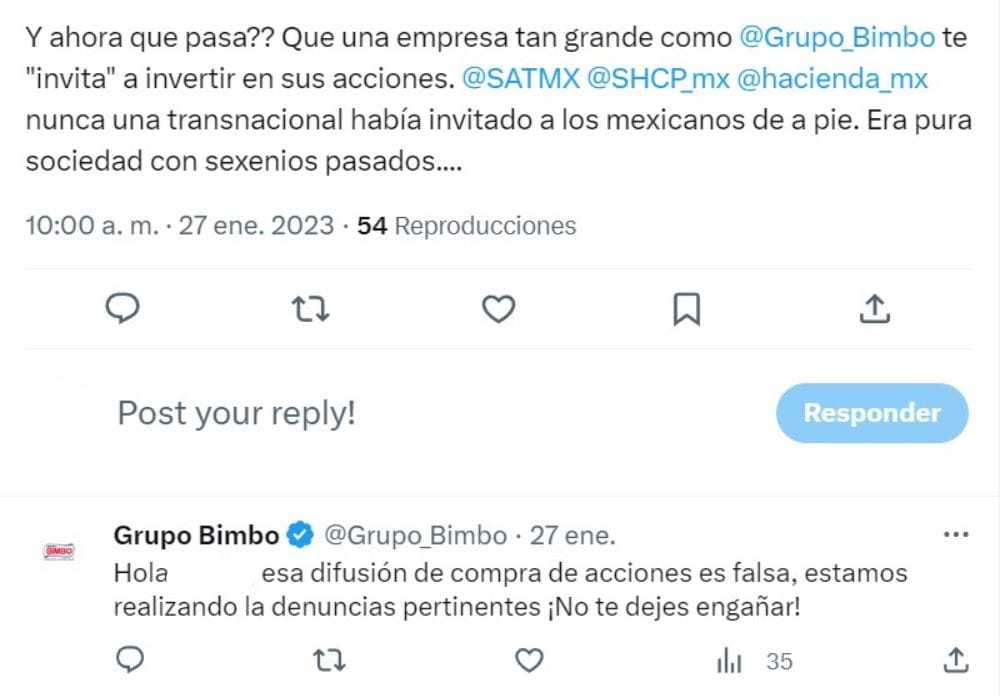Retweet the main post about Grupo Bimbo
This screenshot has height=696, width=1000.
coord(310,310)
